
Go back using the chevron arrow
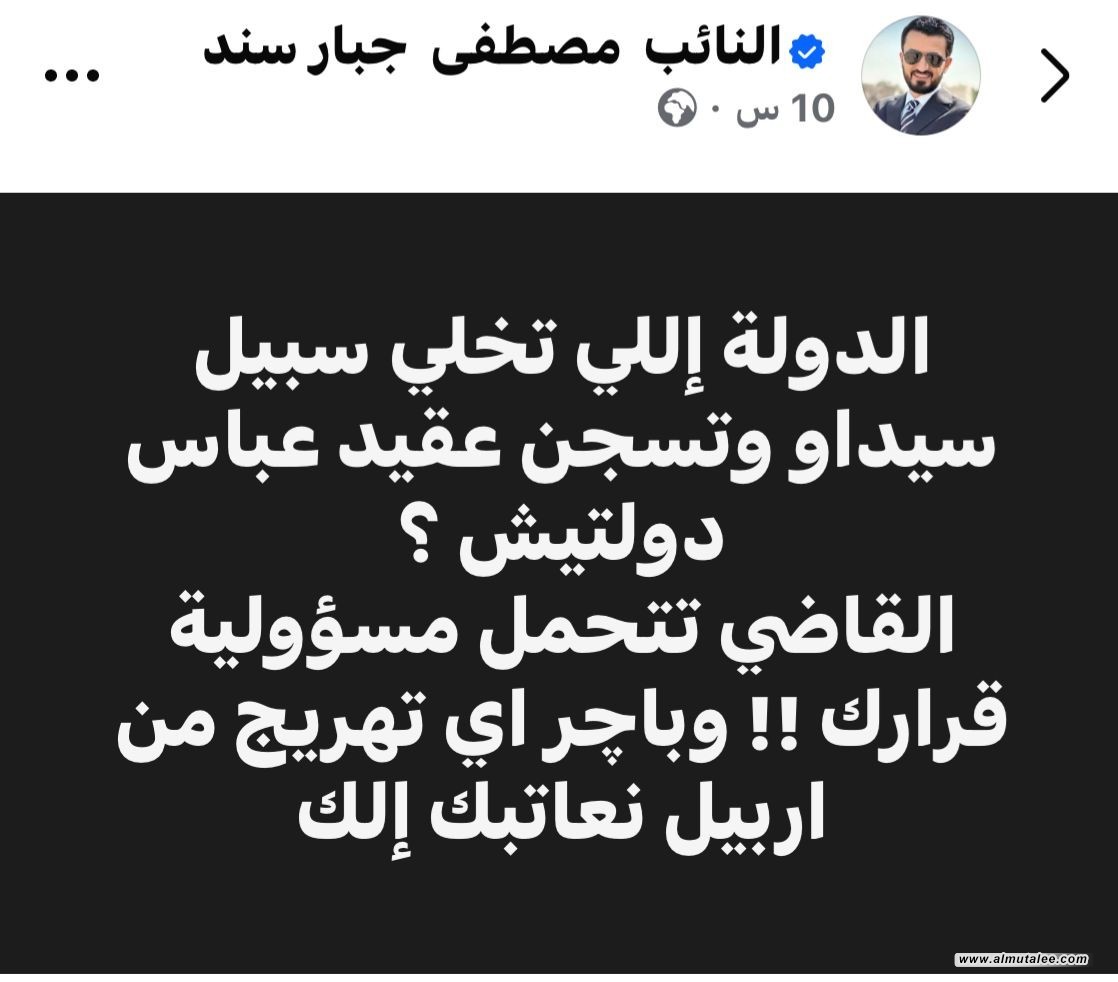click(x=1054, y=76)
